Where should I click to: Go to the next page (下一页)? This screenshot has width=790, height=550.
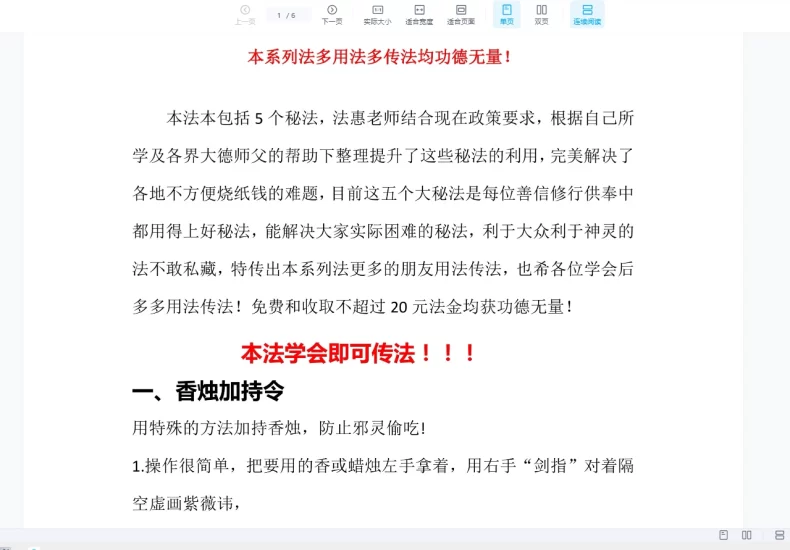pyautogui.click(x=331, y=14)
